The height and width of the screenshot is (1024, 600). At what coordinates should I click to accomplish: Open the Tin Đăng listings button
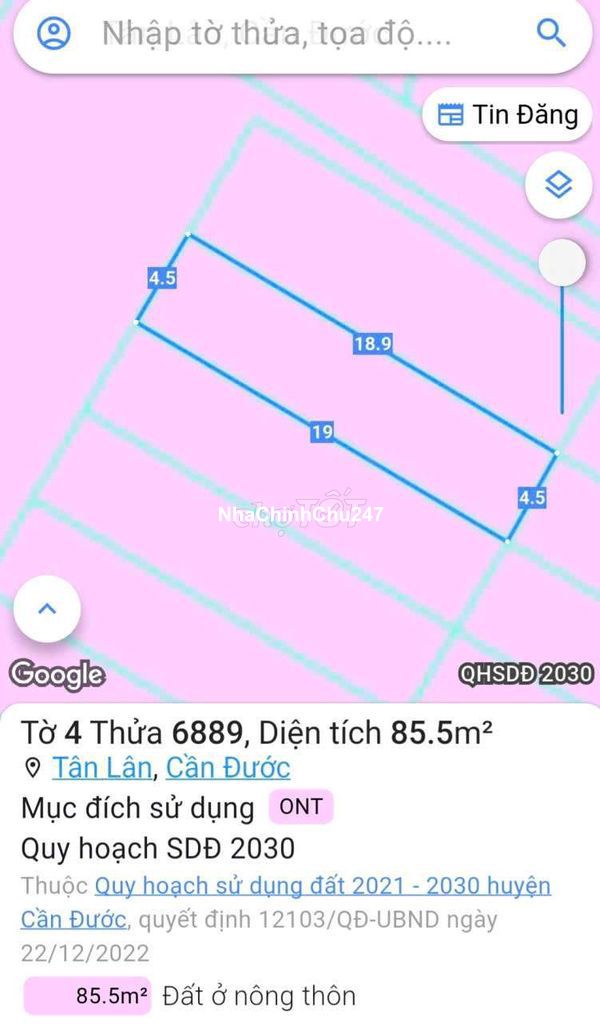tap(509, 115)
